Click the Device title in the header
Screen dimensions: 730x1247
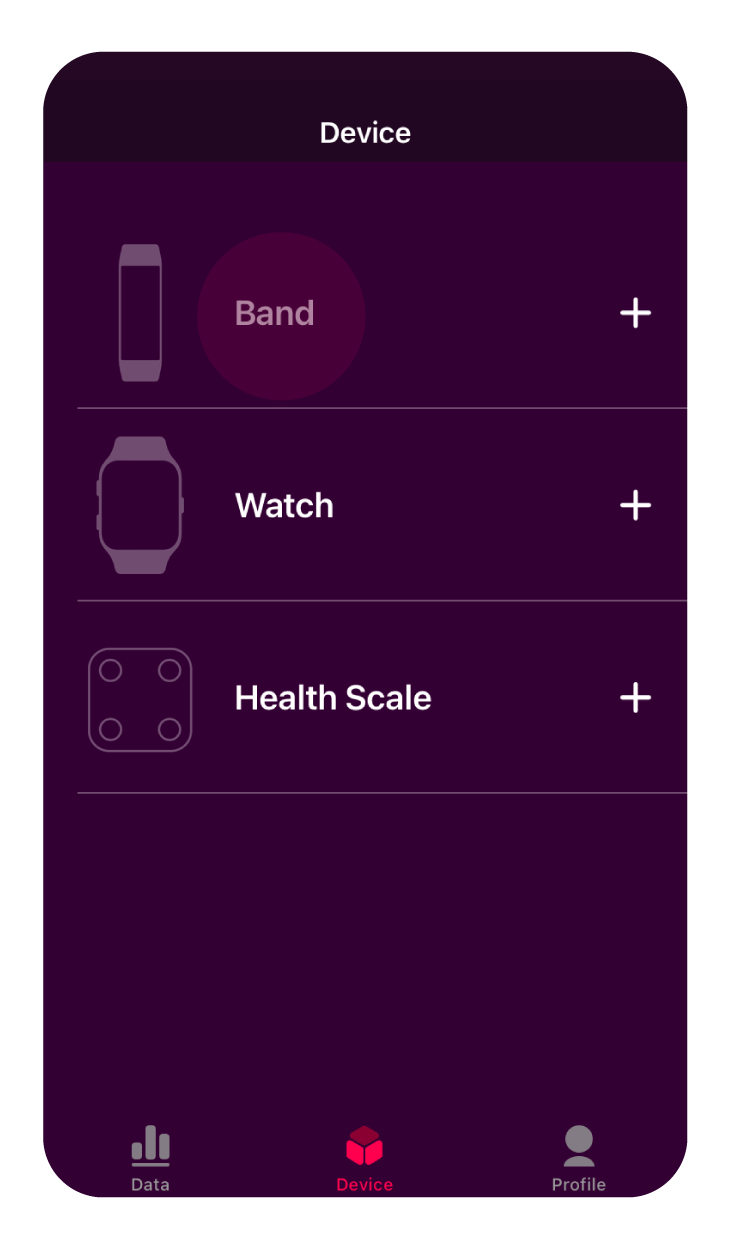point(364,131)
